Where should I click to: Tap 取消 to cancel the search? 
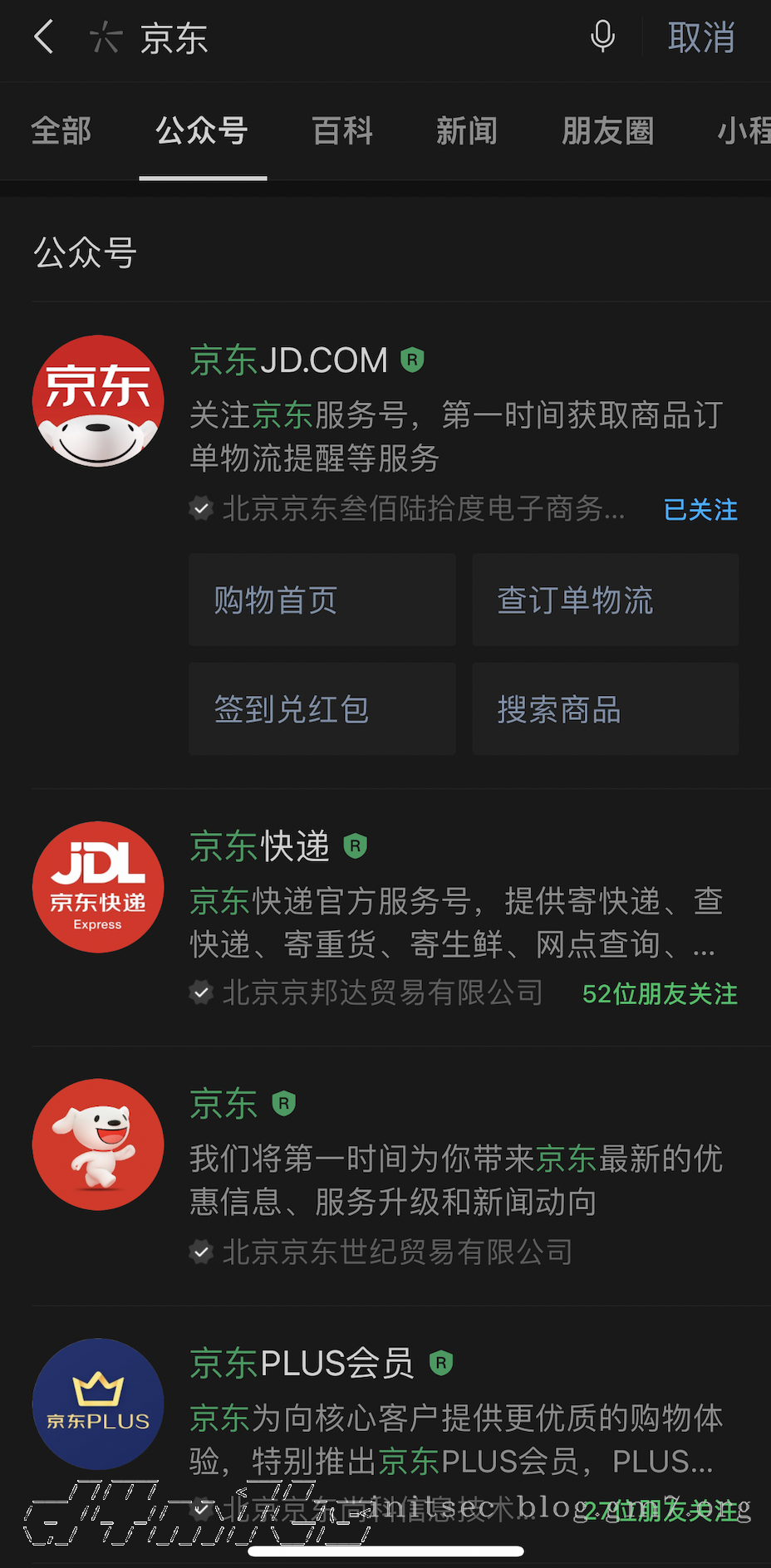(x=701, y=38)
